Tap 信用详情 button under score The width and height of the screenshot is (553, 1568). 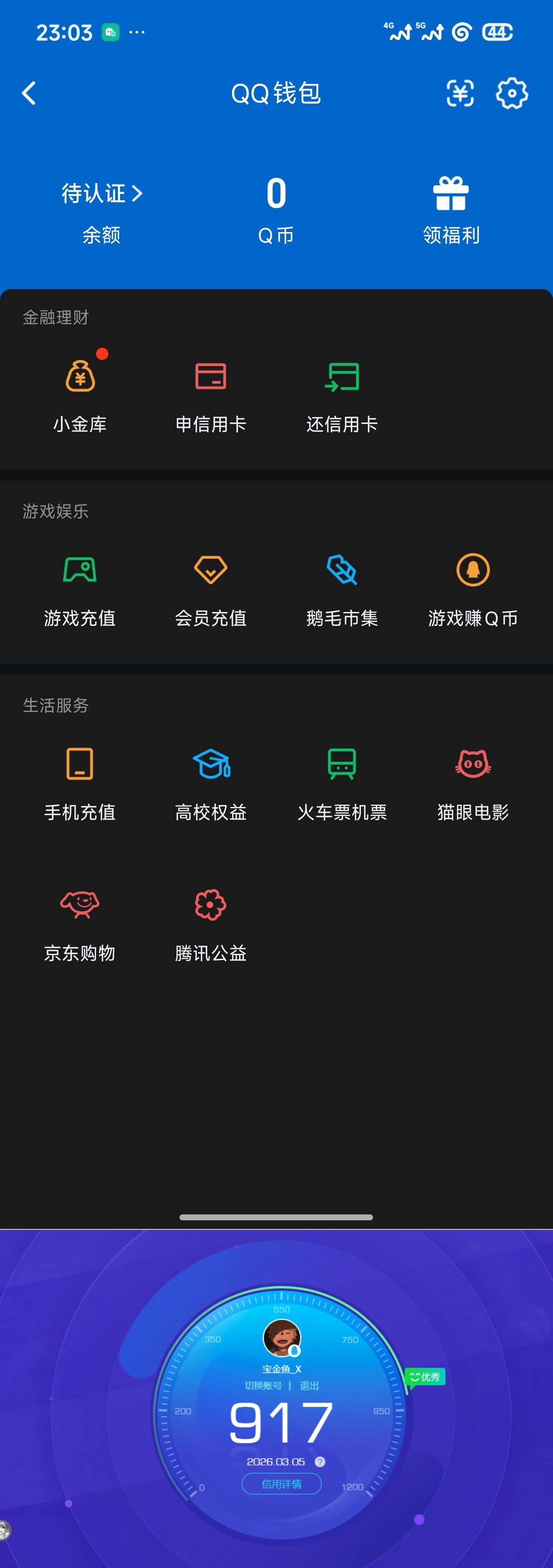281,1484
